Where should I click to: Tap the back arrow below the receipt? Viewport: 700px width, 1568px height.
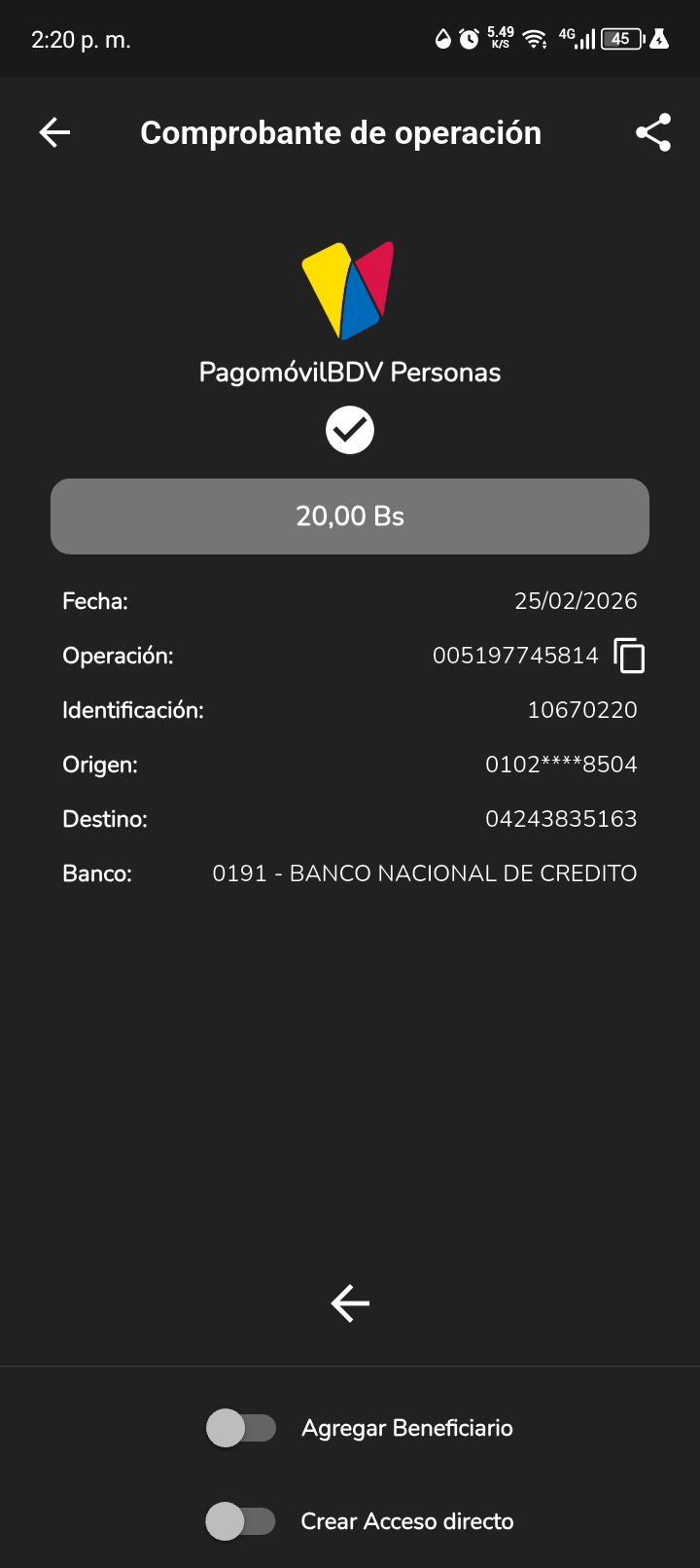click(350, 1303)
